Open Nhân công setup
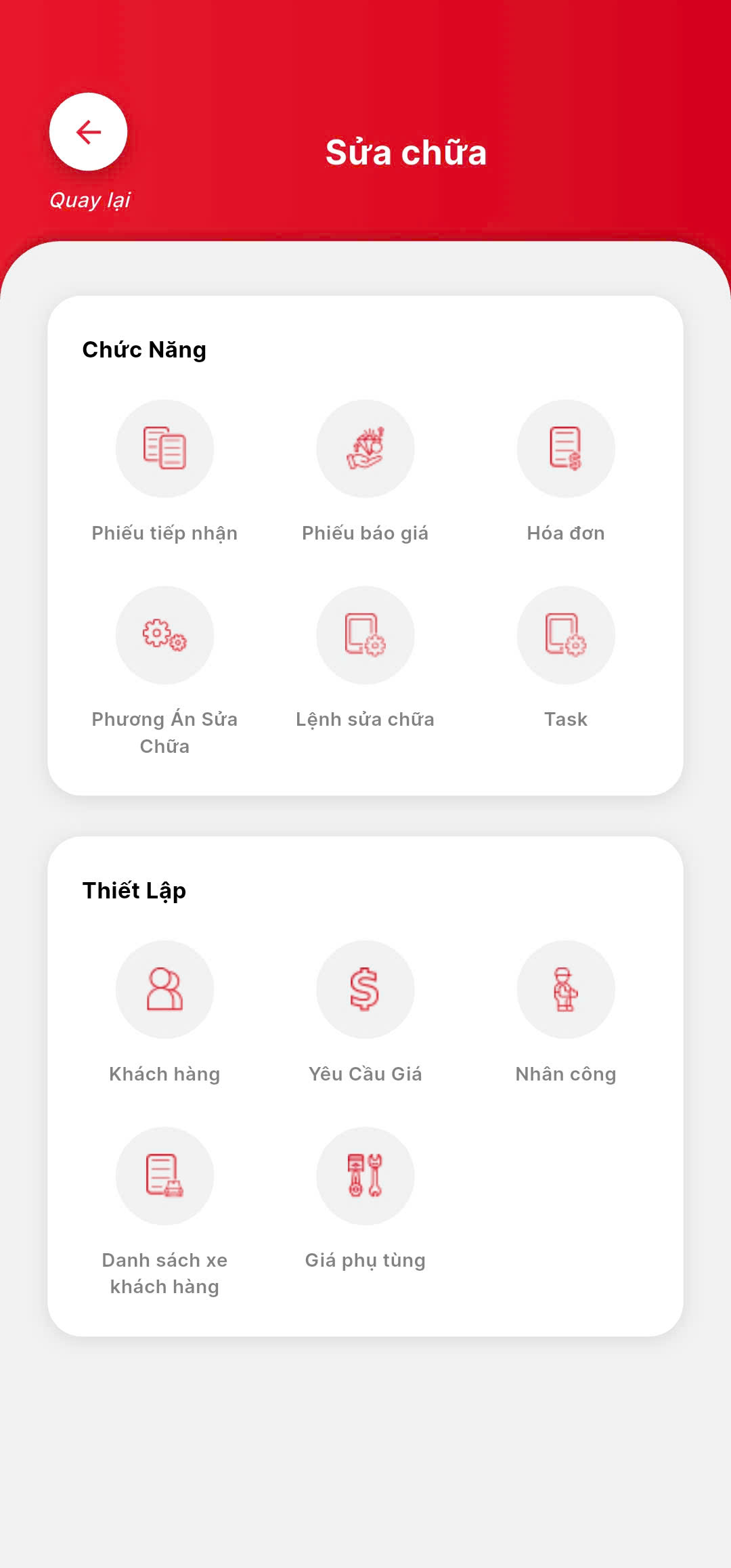 (x=566, y=989)
